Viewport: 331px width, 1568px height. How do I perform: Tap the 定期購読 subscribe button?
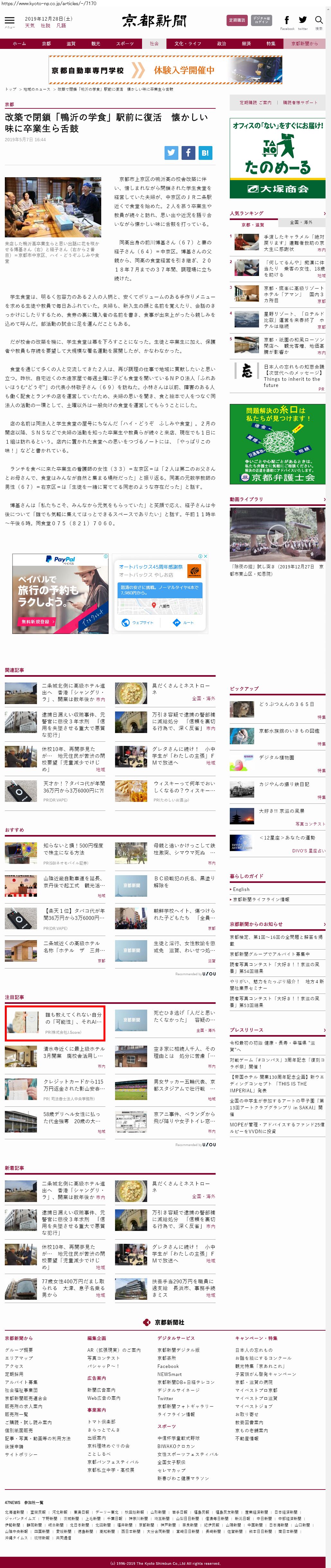coord(237,20)
